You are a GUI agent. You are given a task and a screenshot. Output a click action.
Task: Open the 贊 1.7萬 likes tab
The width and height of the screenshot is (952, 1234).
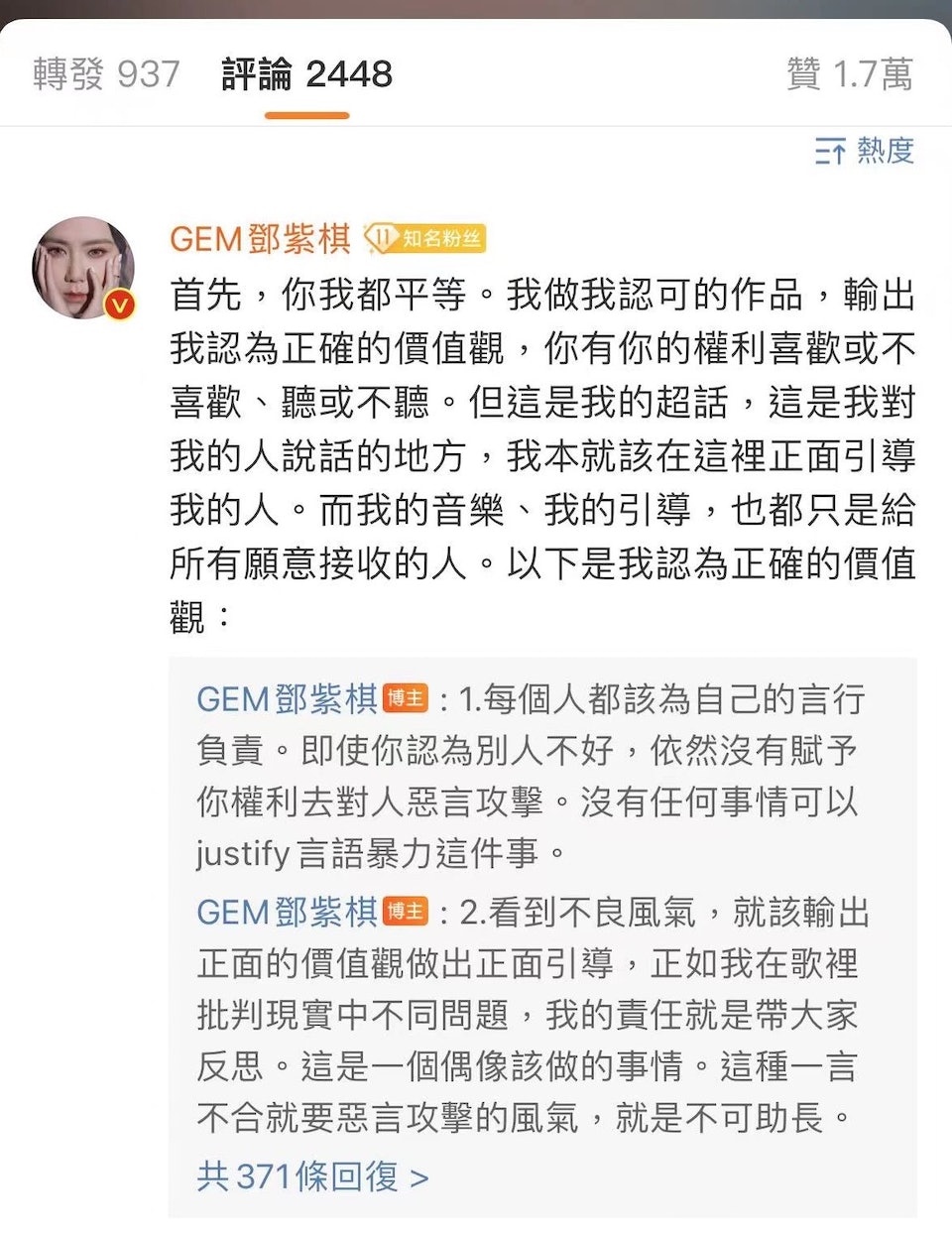point(849,74)
